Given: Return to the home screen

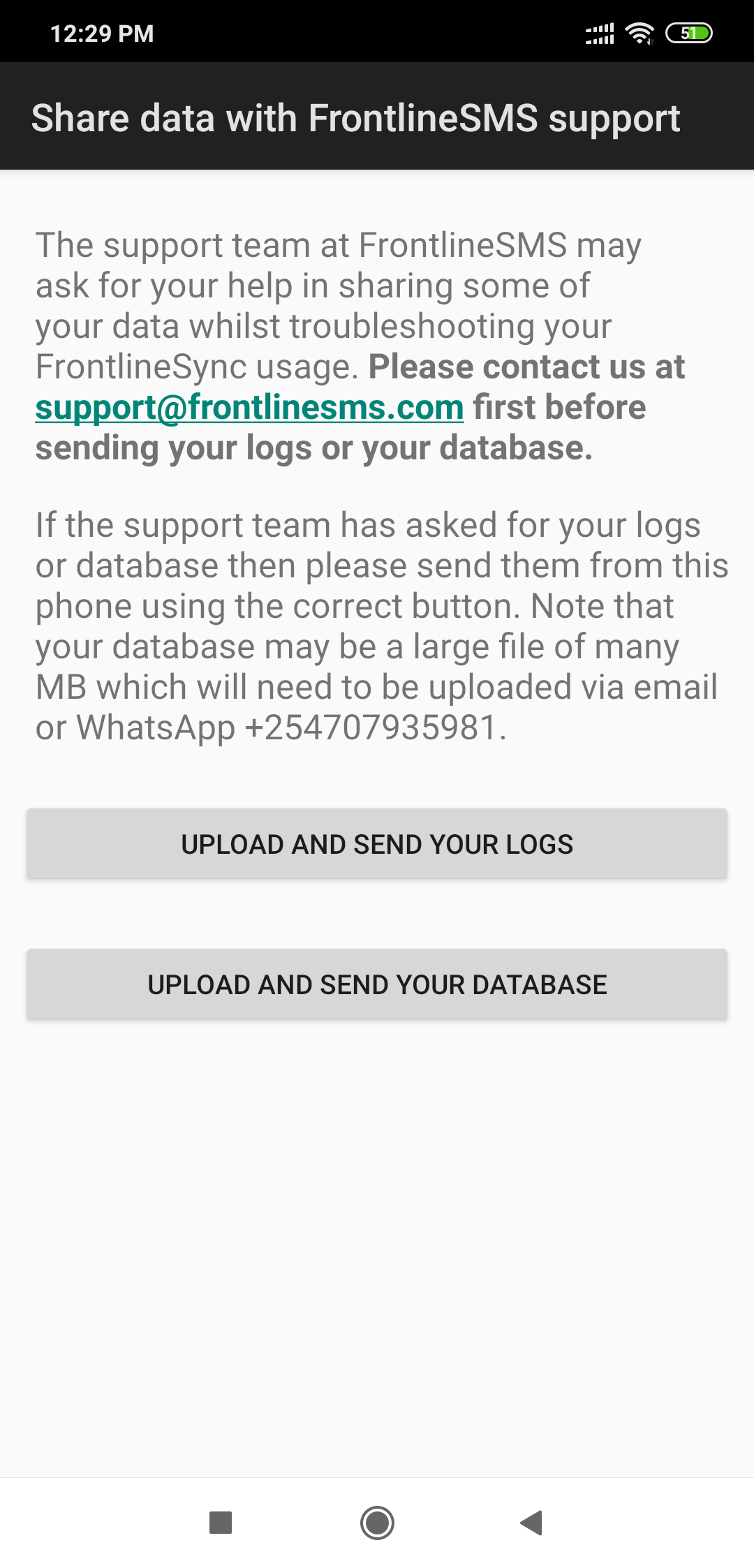Looking at the screenshot, I should click(377, 1523).
